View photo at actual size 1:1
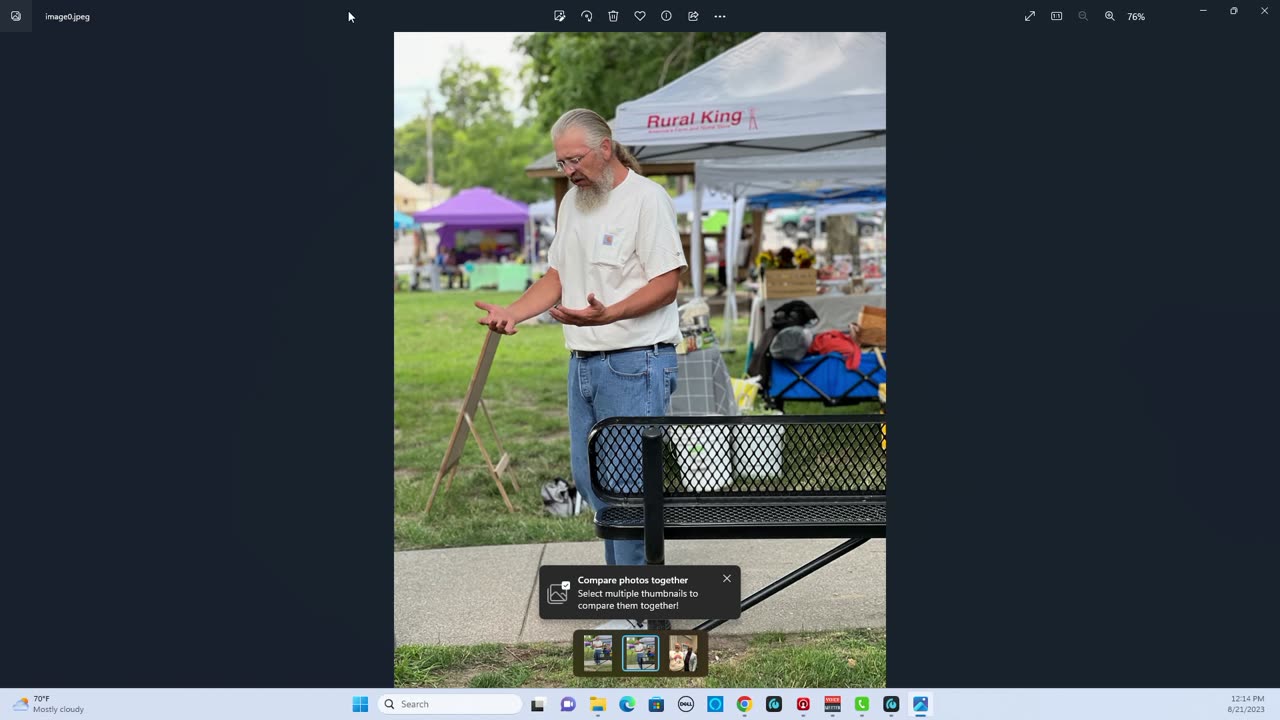Screen dimensions: 1280x720 coord(1056,16)
